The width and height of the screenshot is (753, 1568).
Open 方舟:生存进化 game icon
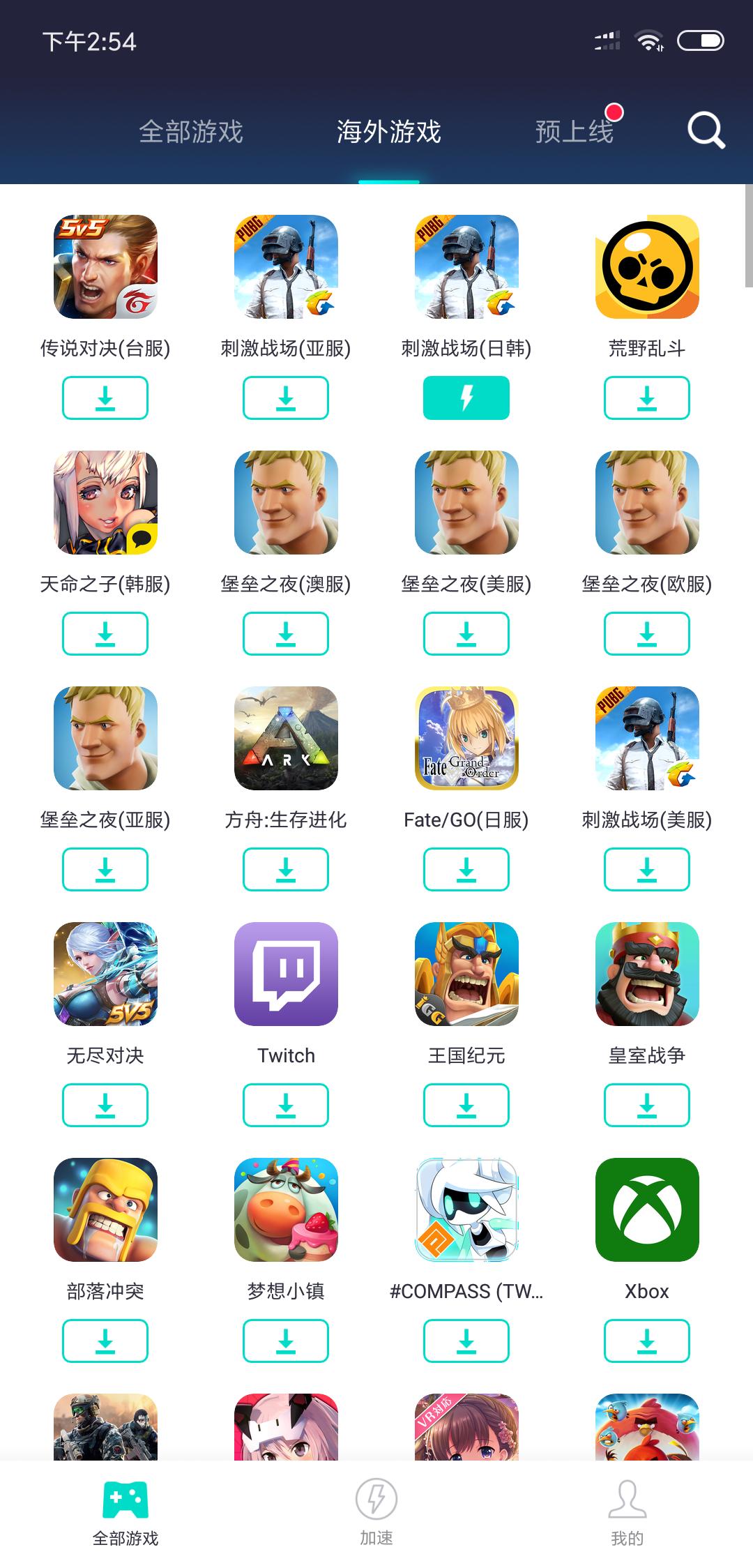point(286,738)
